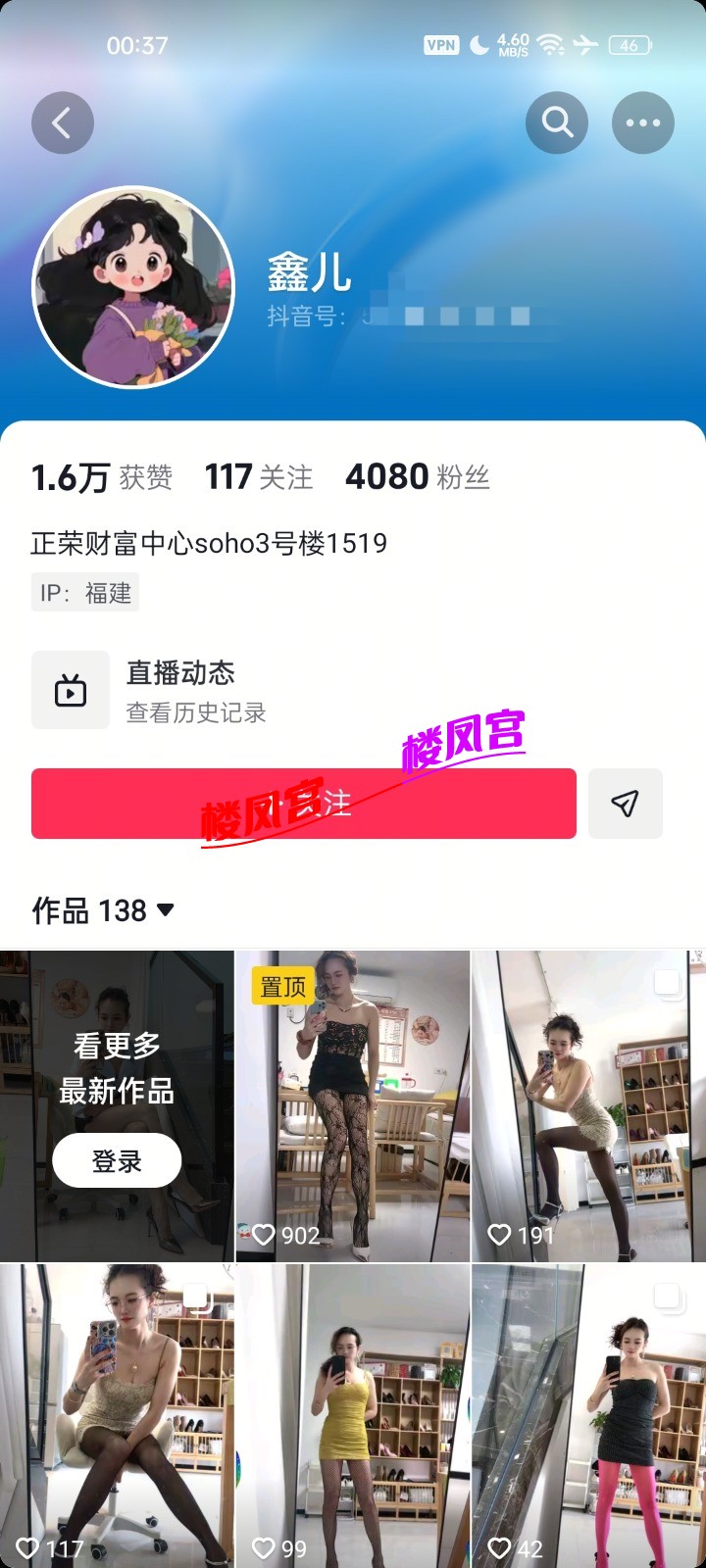706x1568 pixels.
Task: Open the video with 191 likes
Action: [587, 1107]
